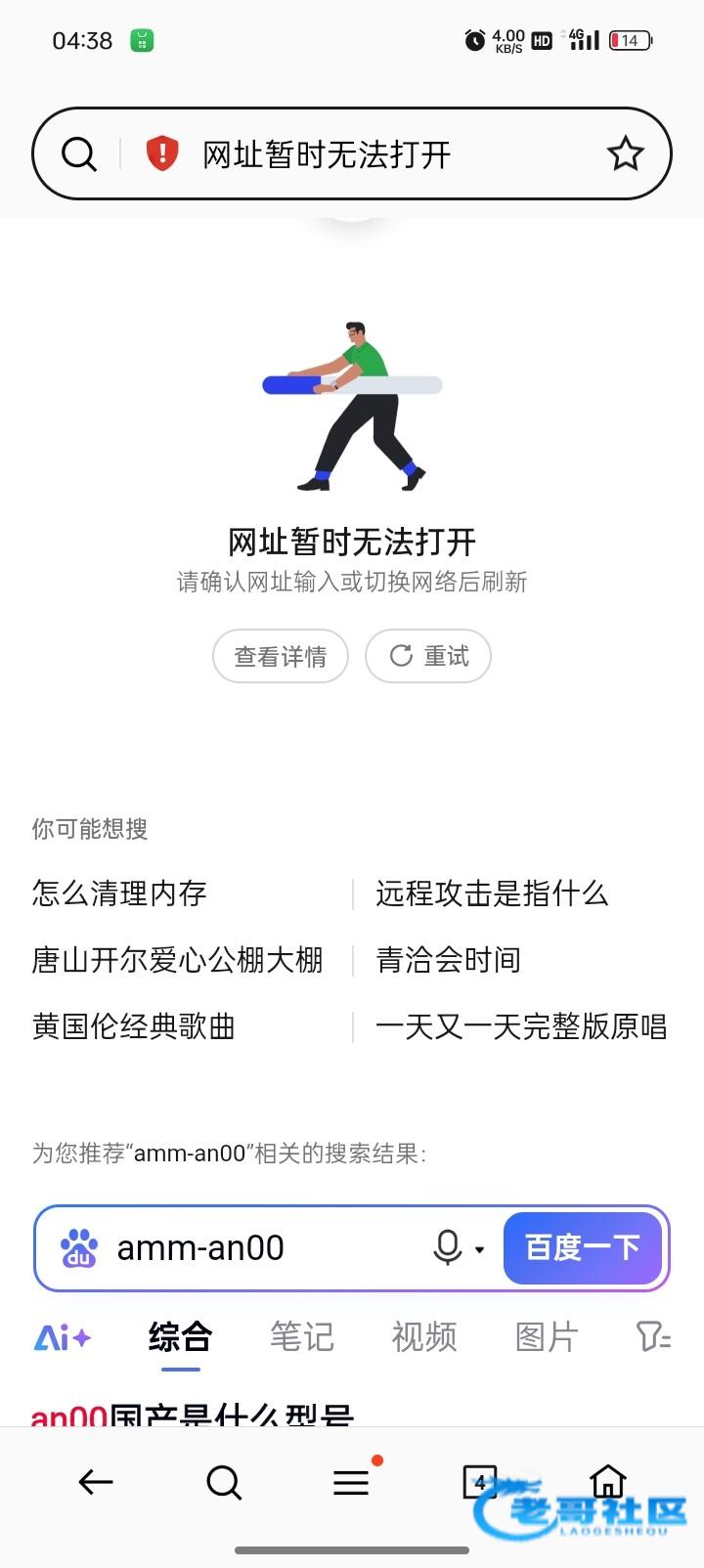Hit the 百度一下 search button
This screenshot has height=1568, width=704.
click(x=583, y=1248)
